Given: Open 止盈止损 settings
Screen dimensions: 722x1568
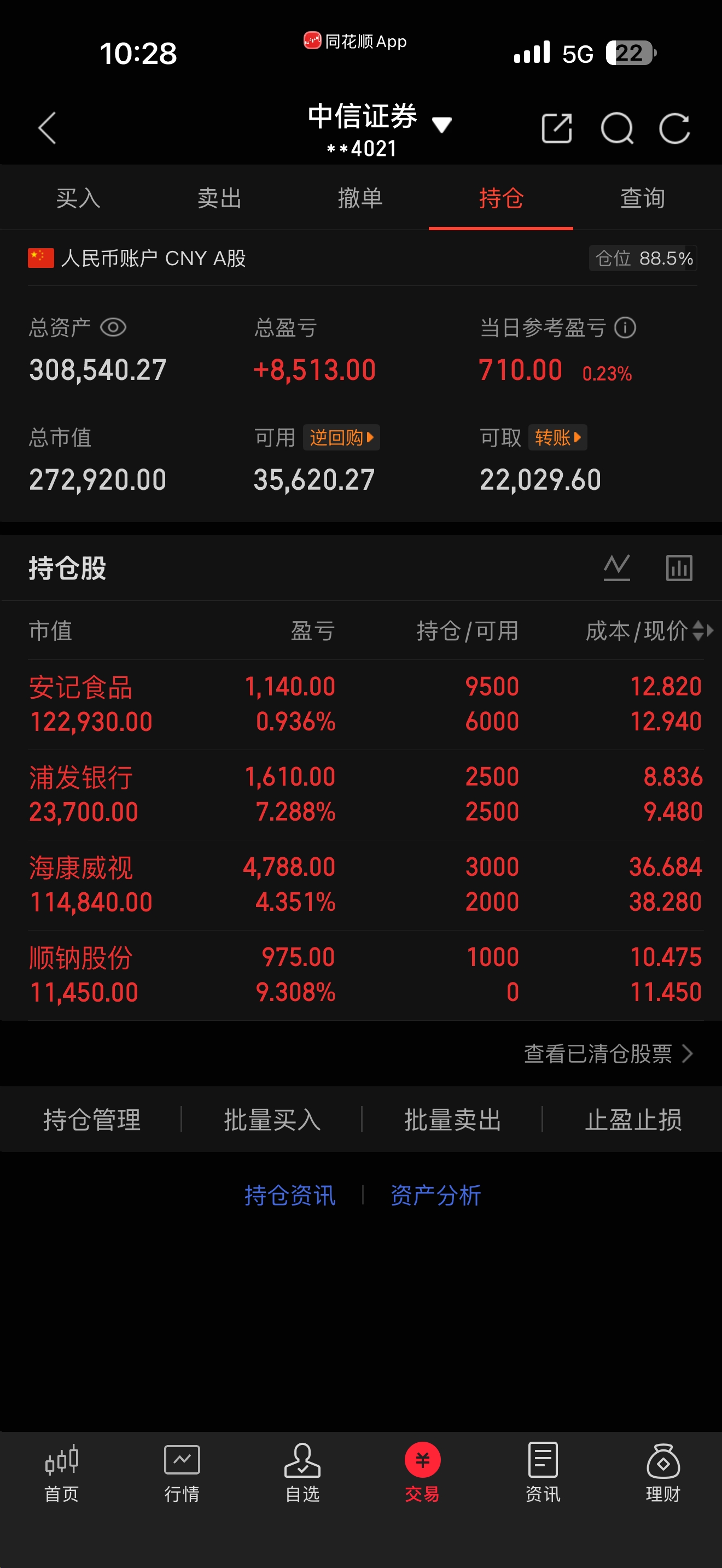Looking at the screenshot, I should pyautogui.click(x=633, y=1119).
